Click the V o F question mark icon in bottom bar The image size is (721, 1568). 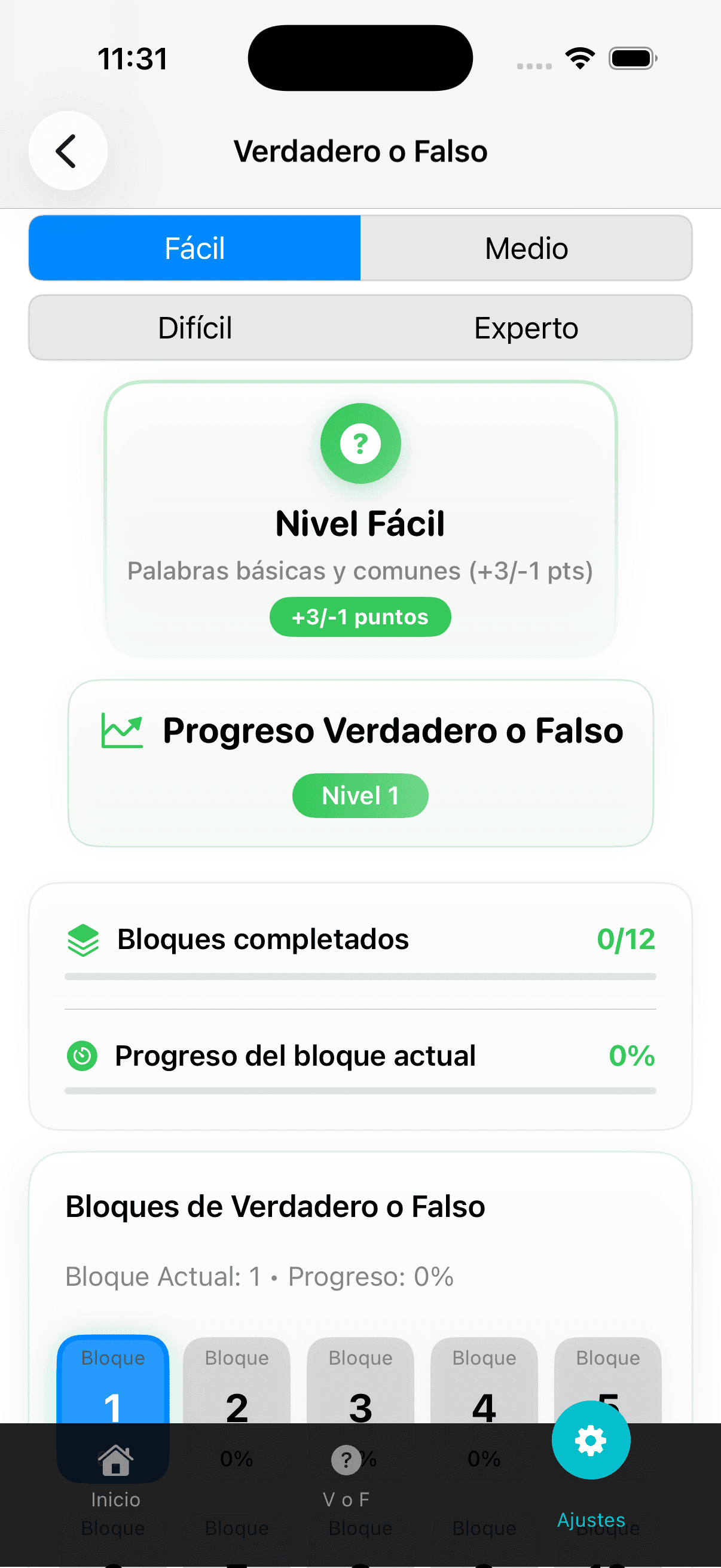(x=346, y=1459)
